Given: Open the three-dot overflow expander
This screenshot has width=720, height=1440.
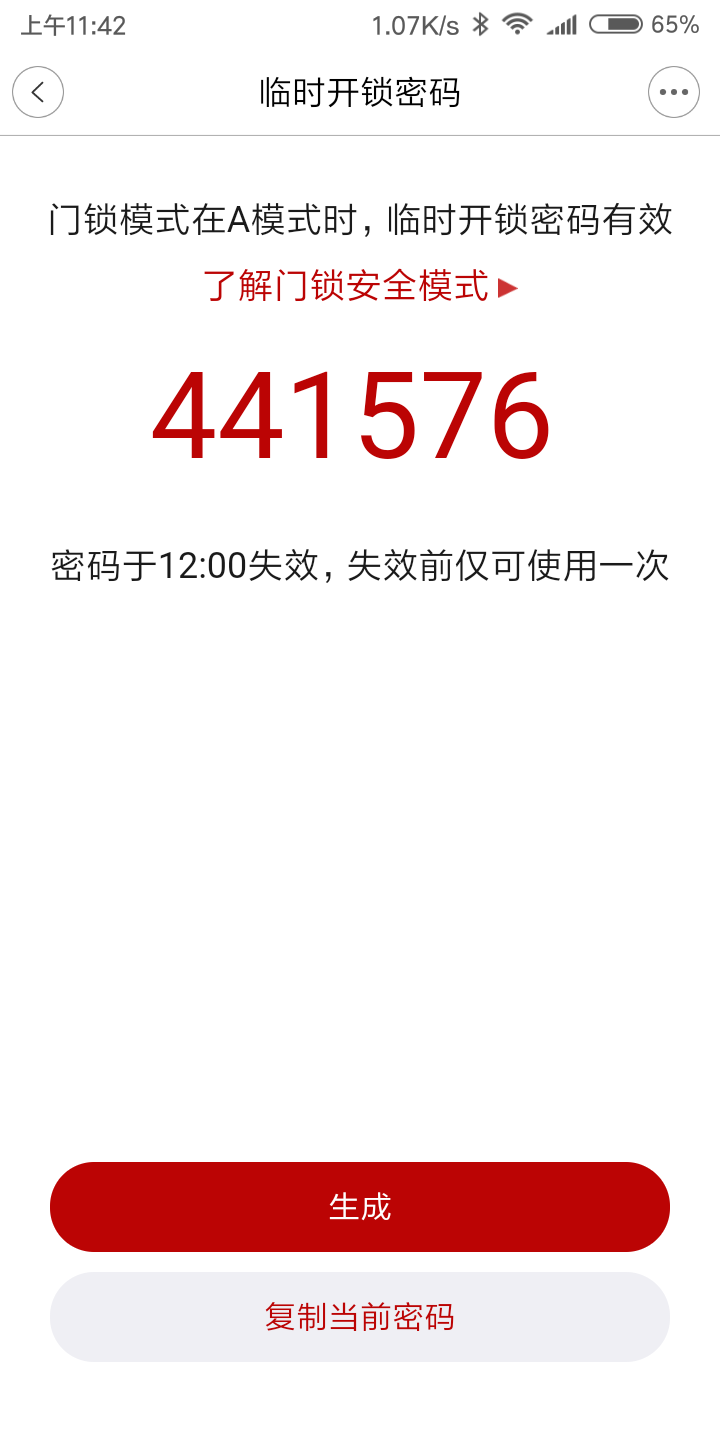Looking at the screenshot, I should (x=674, y=91).
